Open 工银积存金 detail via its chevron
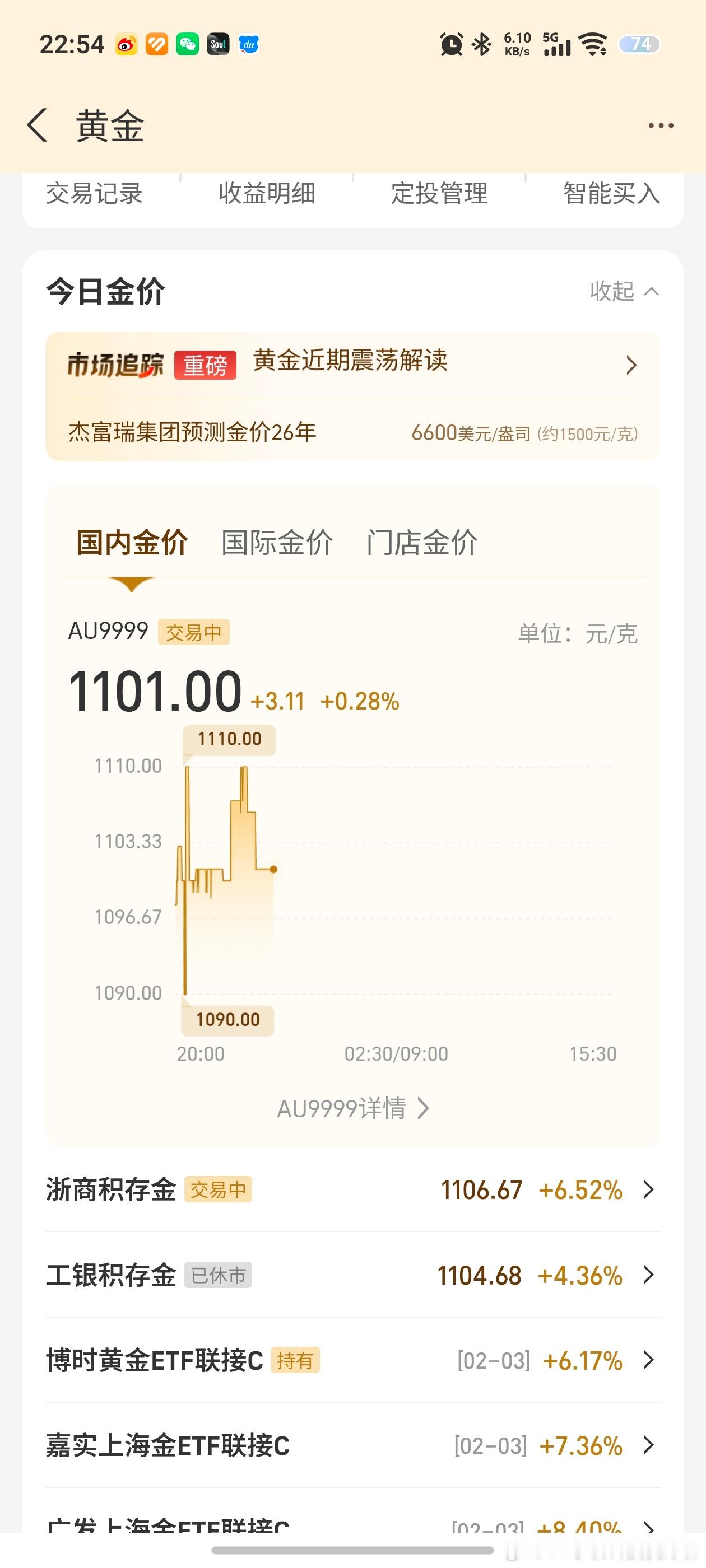The image size is (706, 1568). coord(648,1275)
